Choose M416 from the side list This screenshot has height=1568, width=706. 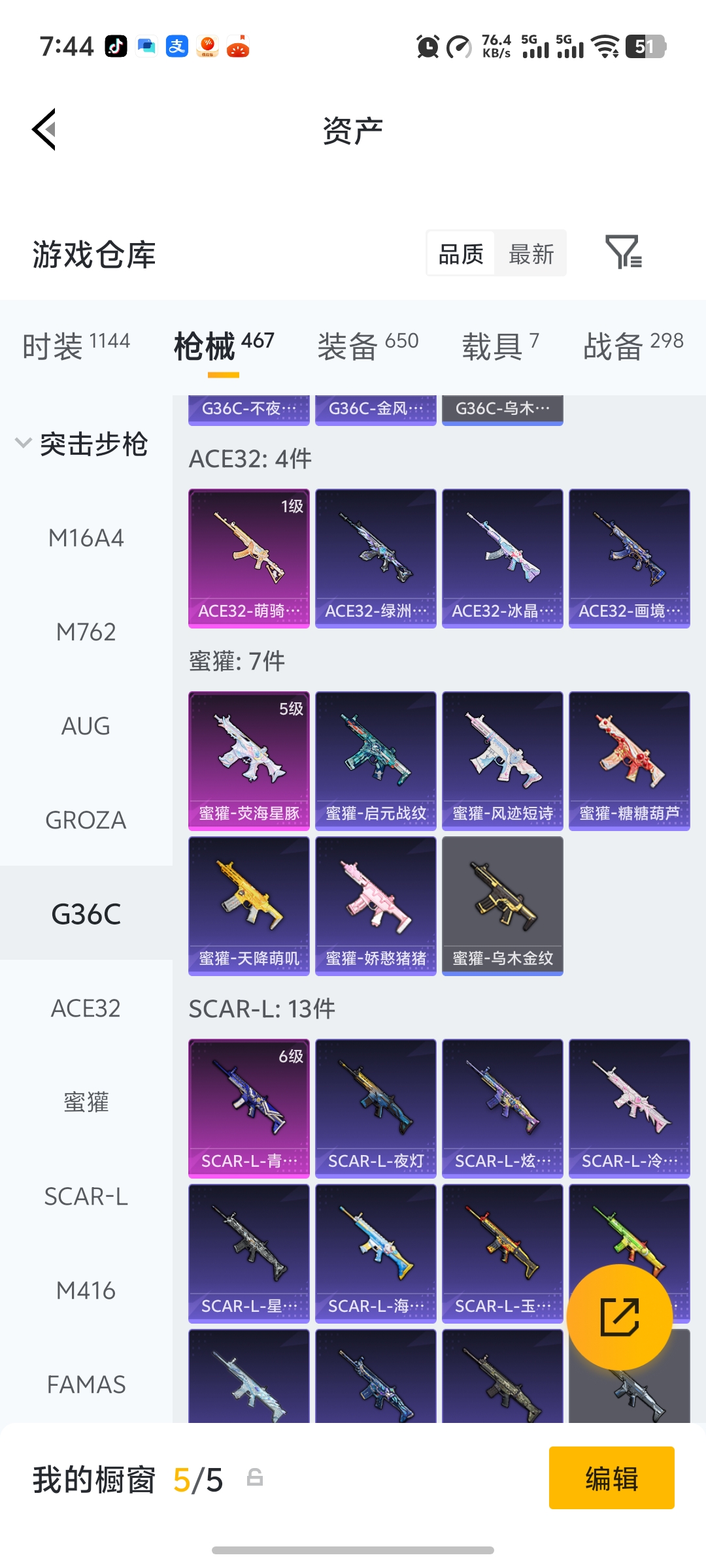click(86, 1290)
